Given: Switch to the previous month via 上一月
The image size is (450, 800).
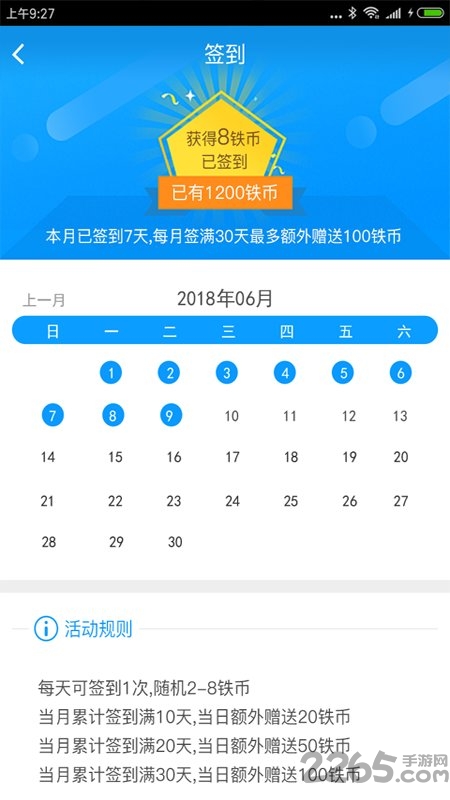Looking at the screenshot, I should click(44, 300).
